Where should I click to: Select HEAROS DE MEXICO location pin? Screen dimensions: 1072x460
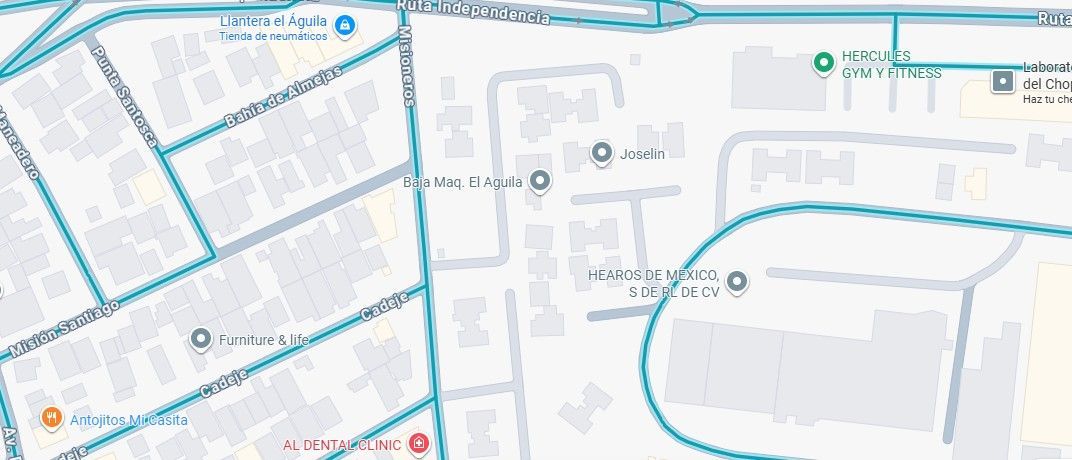pos(736,281)
